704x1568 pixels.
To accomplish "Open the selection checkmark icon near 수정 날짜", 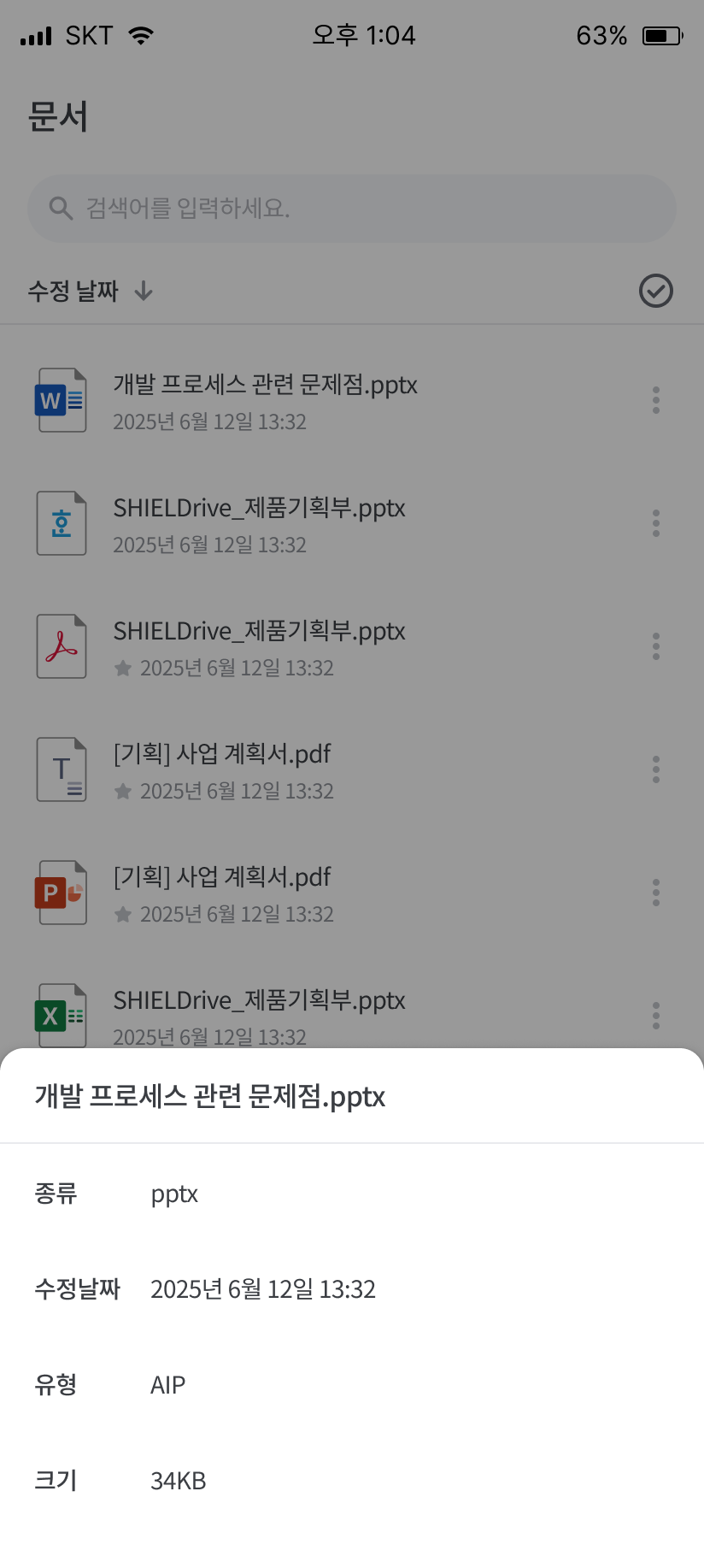I will [x=655, y=292].
